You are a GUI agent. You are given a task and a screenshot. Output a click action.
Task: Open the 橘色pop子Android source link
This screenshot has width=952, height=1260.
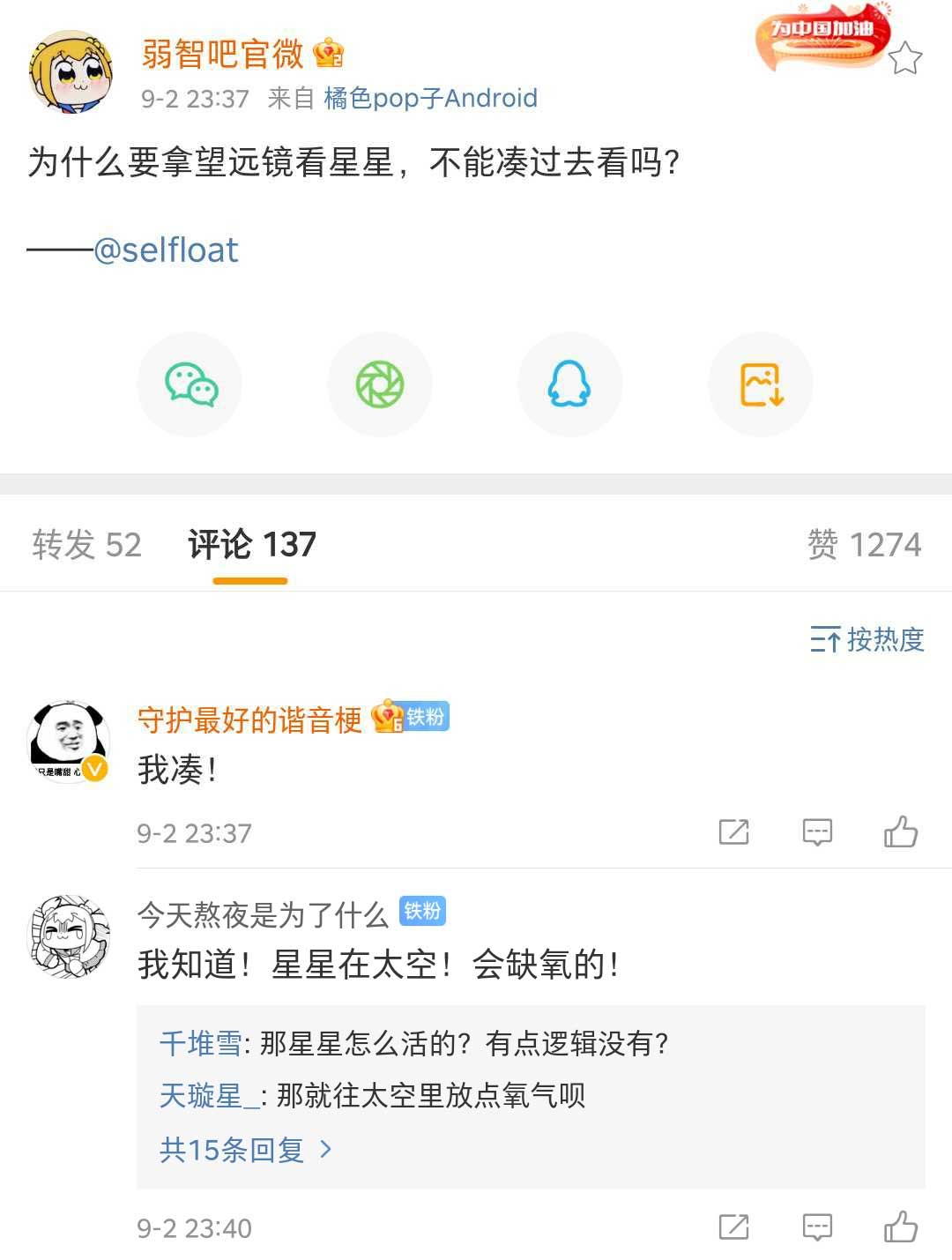(430, 98)
